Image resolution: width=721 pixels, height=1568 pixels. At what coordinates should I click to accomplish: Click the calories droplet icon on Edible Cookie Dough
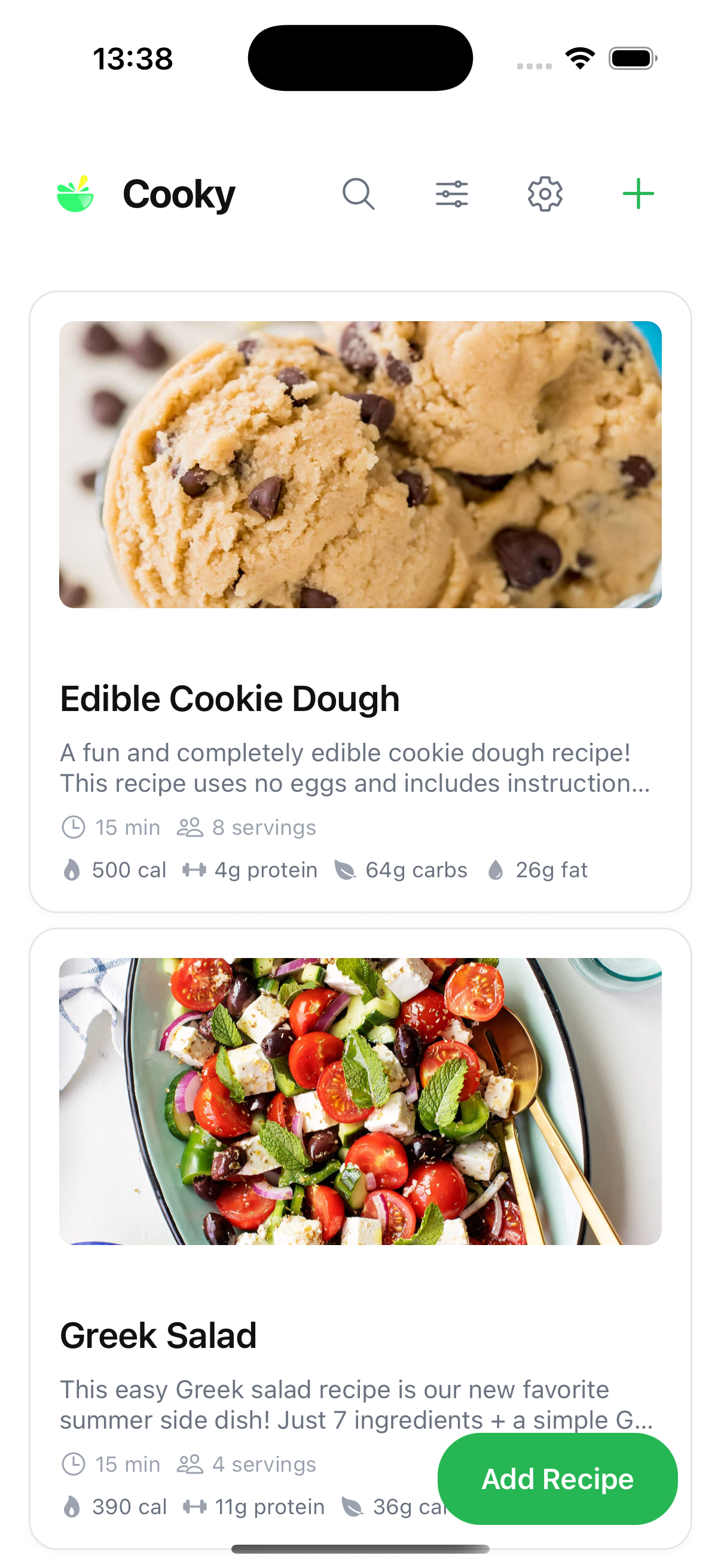(x=71, y=870)
